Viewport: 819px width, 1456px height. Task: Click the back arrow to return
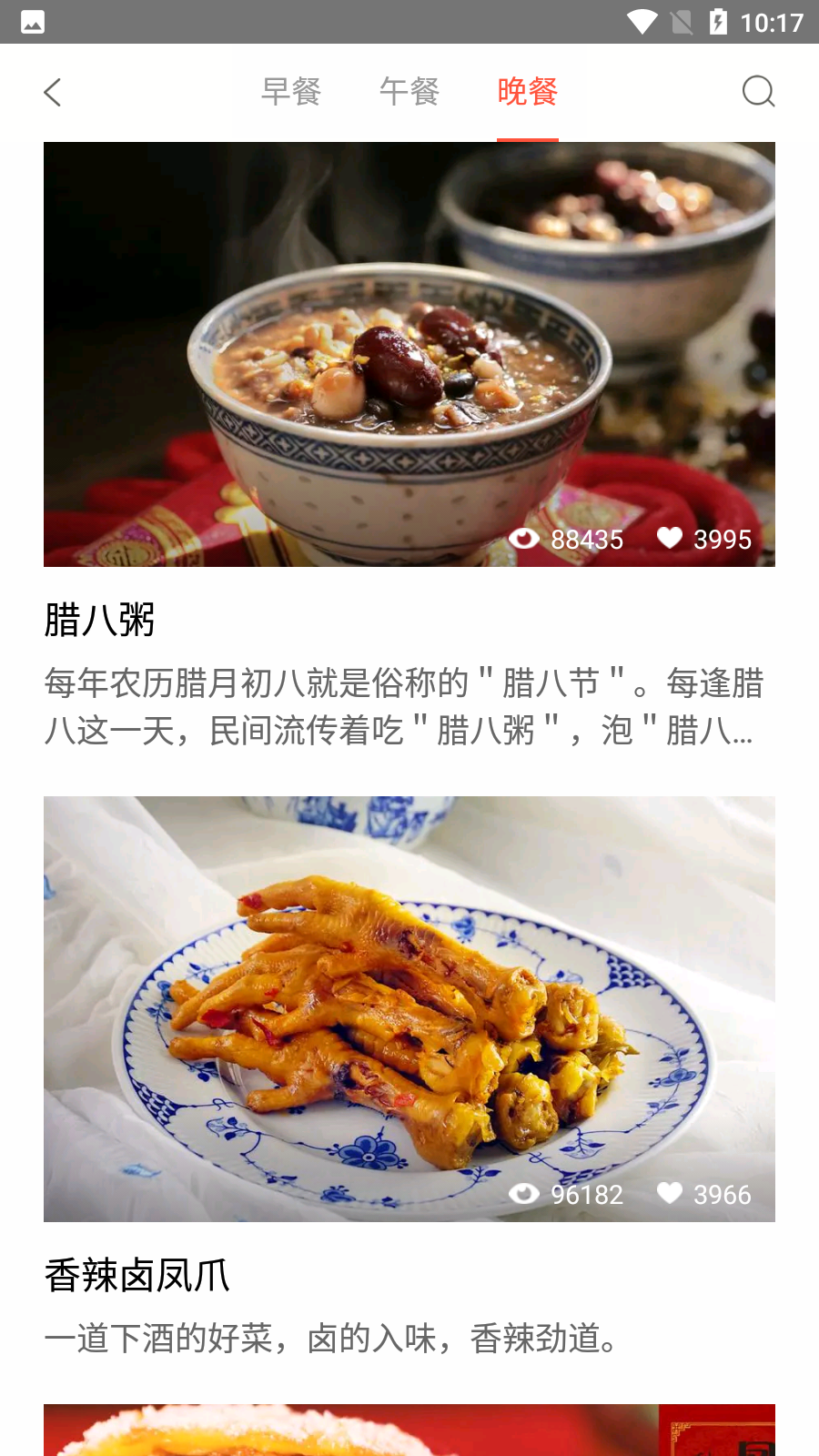(52, 92)
